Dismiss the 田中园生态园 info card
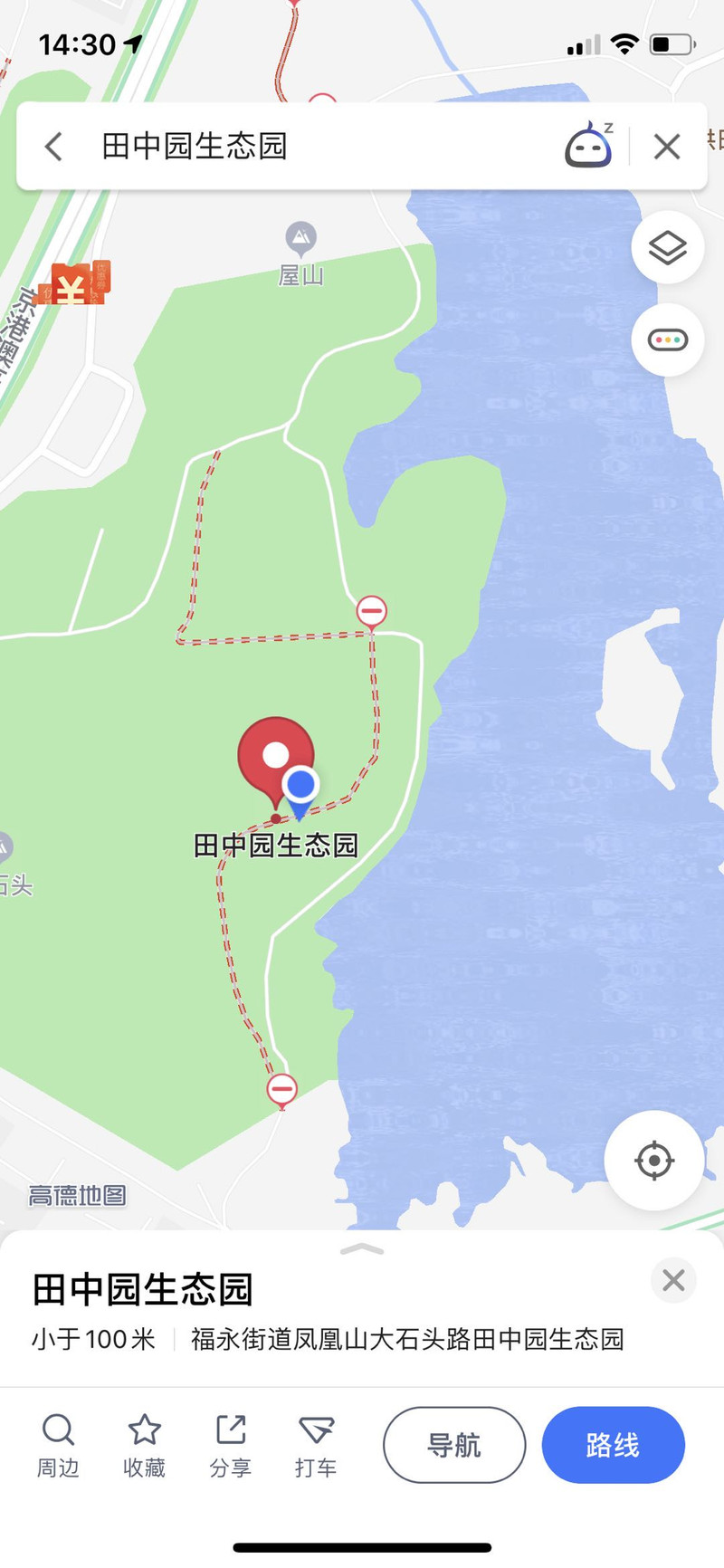This screenshot has height=1568, width=724. point(673,1280)
